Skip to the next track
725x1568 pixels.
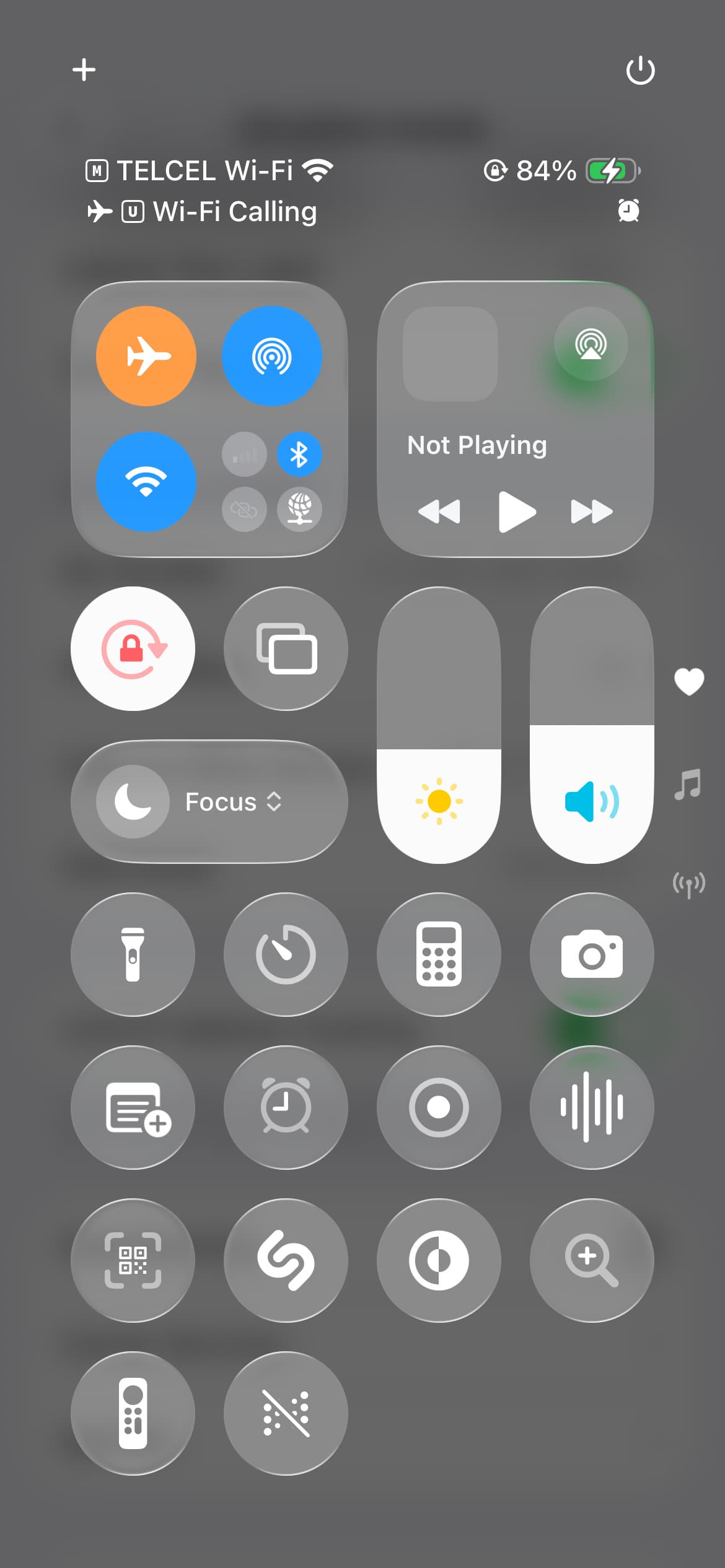point(591,512)
